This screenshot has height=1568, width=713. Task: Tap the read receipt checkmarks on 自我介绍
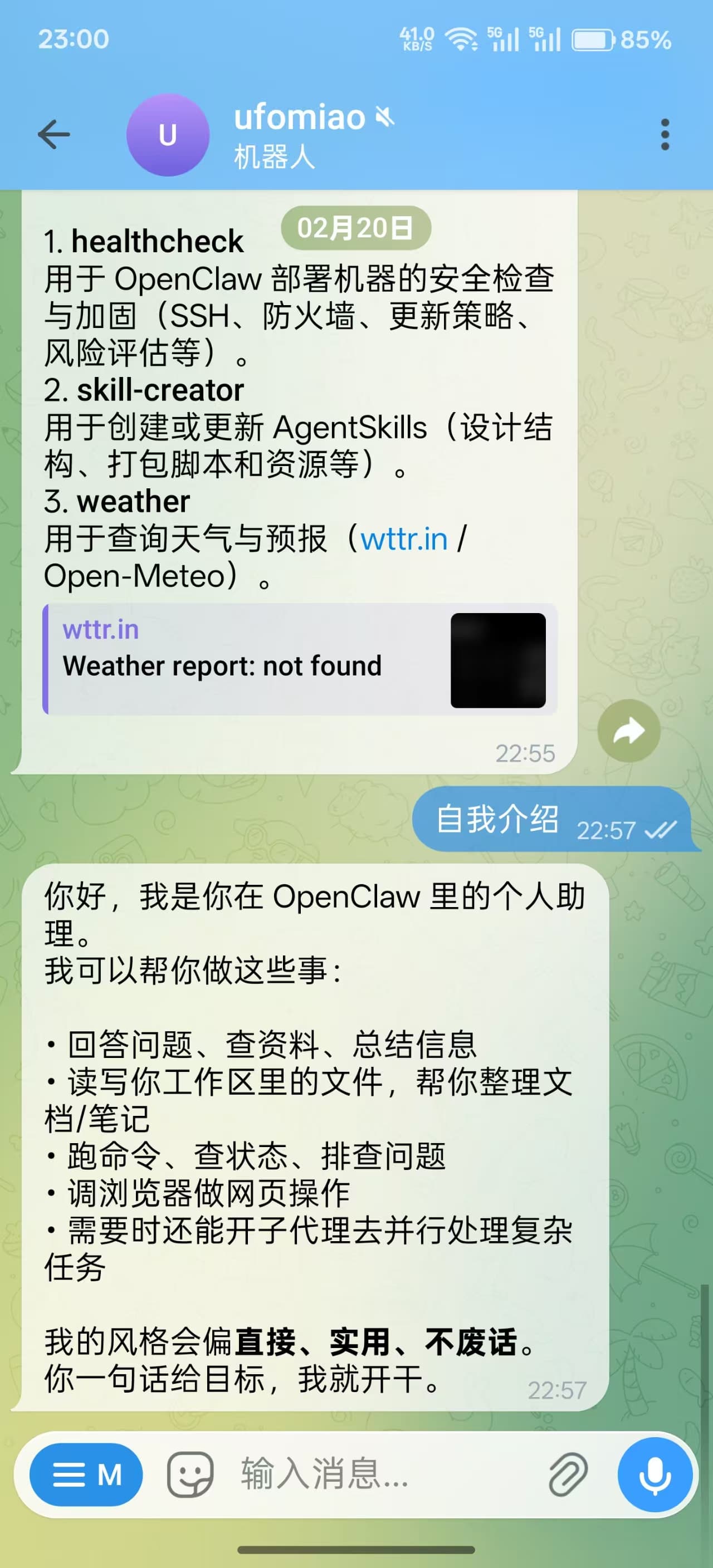pyautogui.click(x=661, y=829)
